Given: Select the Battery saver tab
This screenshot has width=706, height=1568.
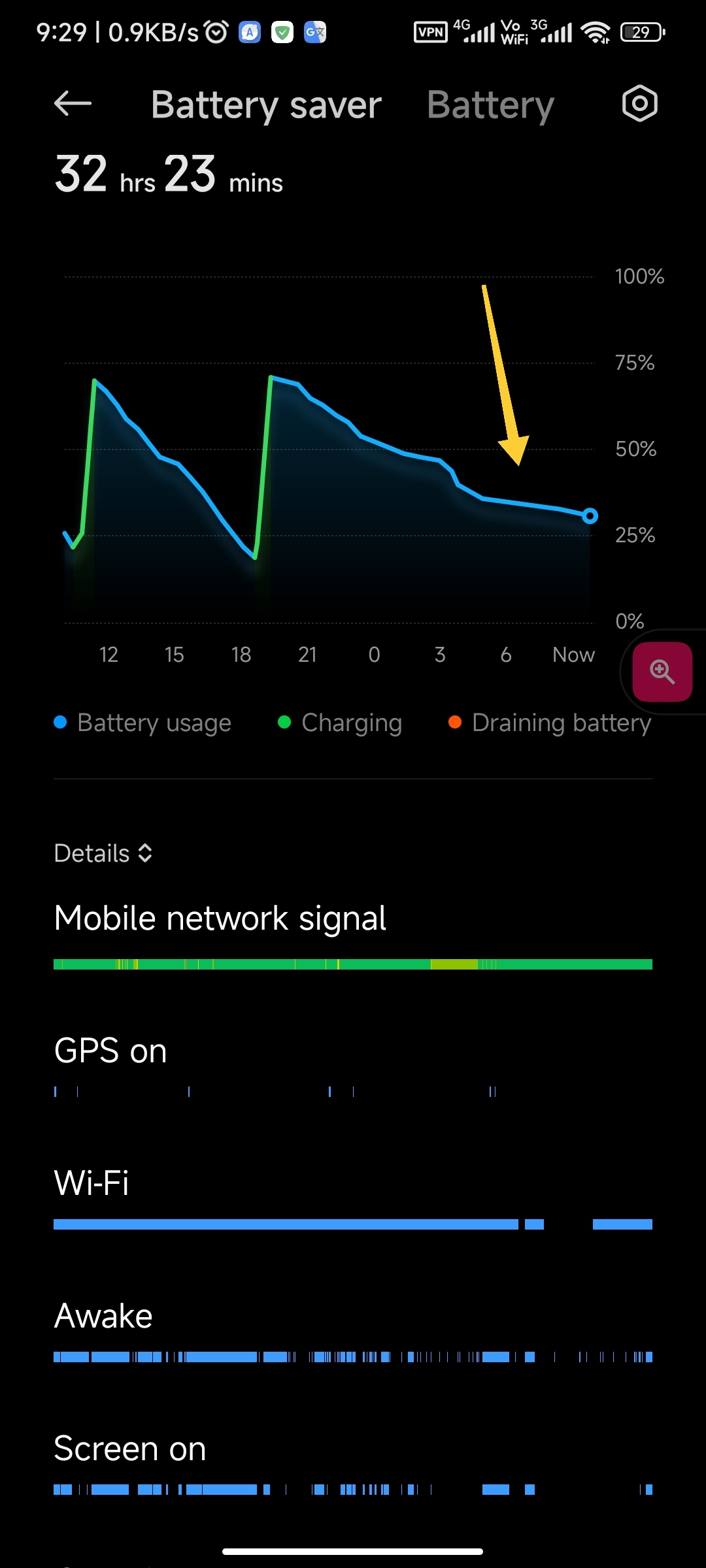Looking at the screenshot, I should pyautogui.click(x=266, y=105).
